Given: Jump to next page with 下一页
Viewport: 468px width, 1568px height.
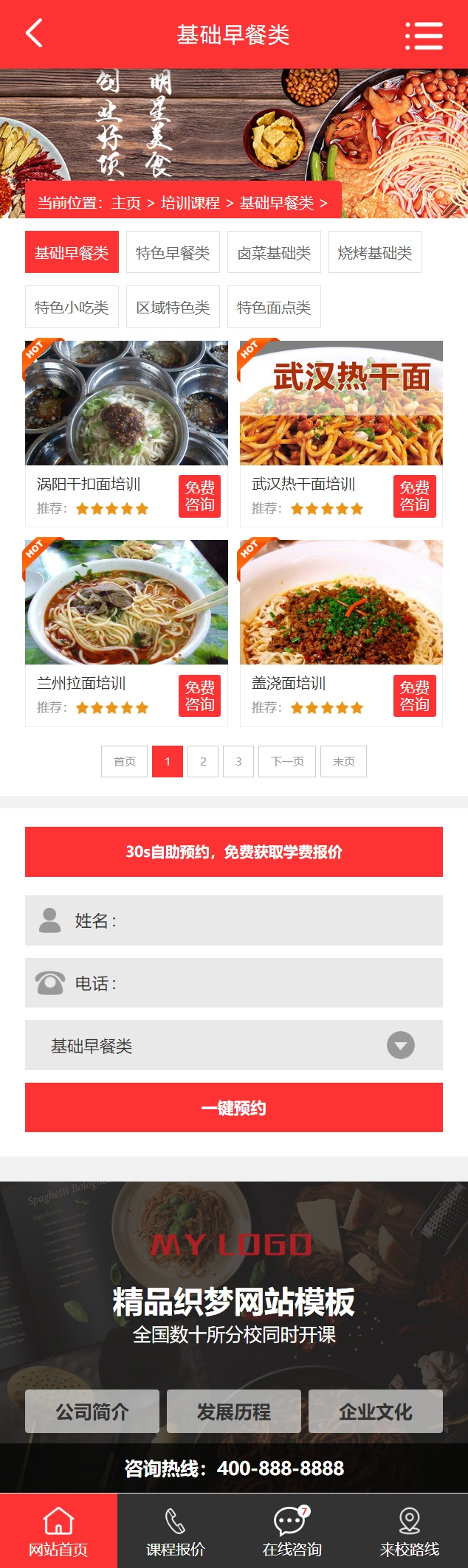Looking at the screenshot, I should (x=287, y=761).
